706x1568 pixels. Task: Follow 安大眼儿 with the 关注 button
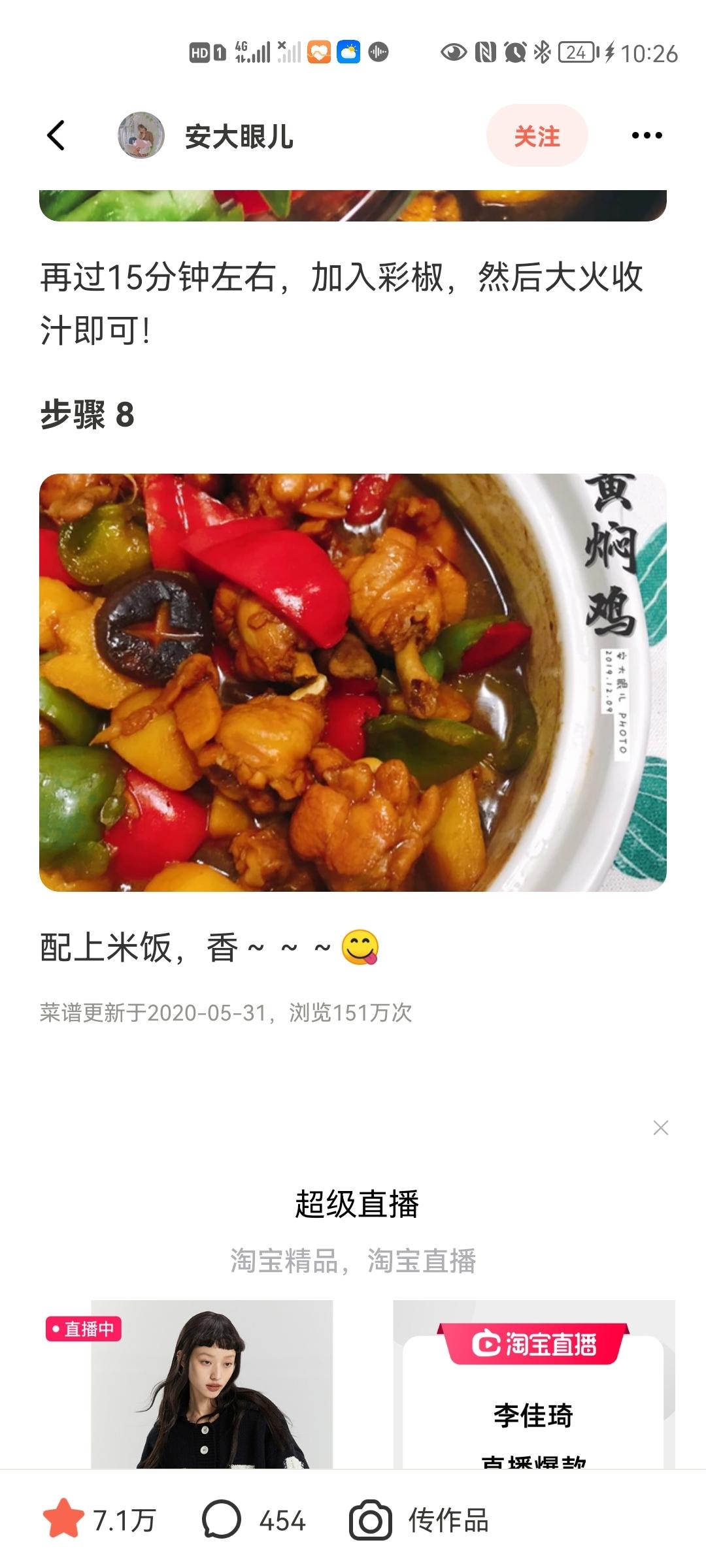pos(537,136)
